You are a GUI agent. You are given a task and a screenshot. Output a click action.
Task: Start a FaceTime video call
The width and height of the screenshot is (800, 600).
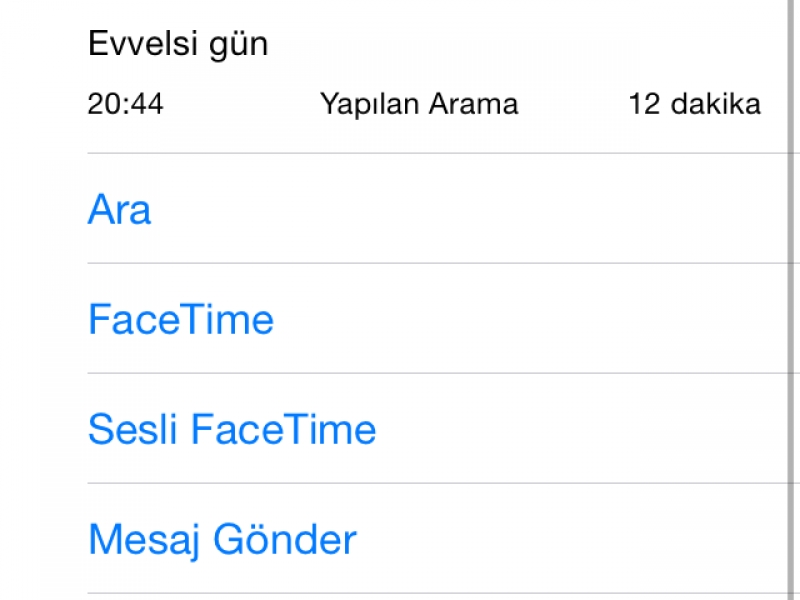click(x=181, y=320)
